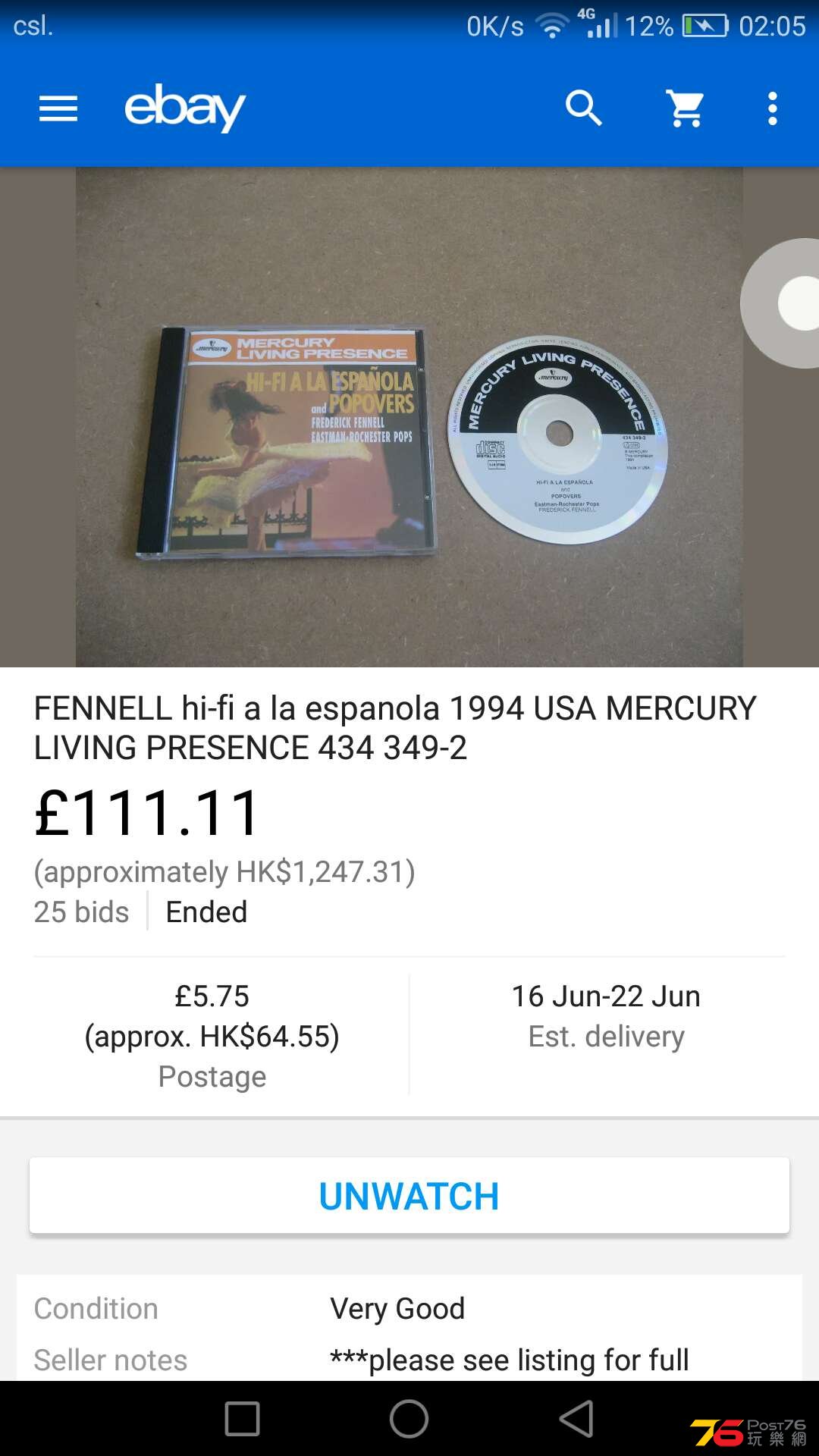The width and height of the screenshot is (819, 1456).
Task: Unwatch this Fennell CD listing
Action: (x=409, y=1196)
